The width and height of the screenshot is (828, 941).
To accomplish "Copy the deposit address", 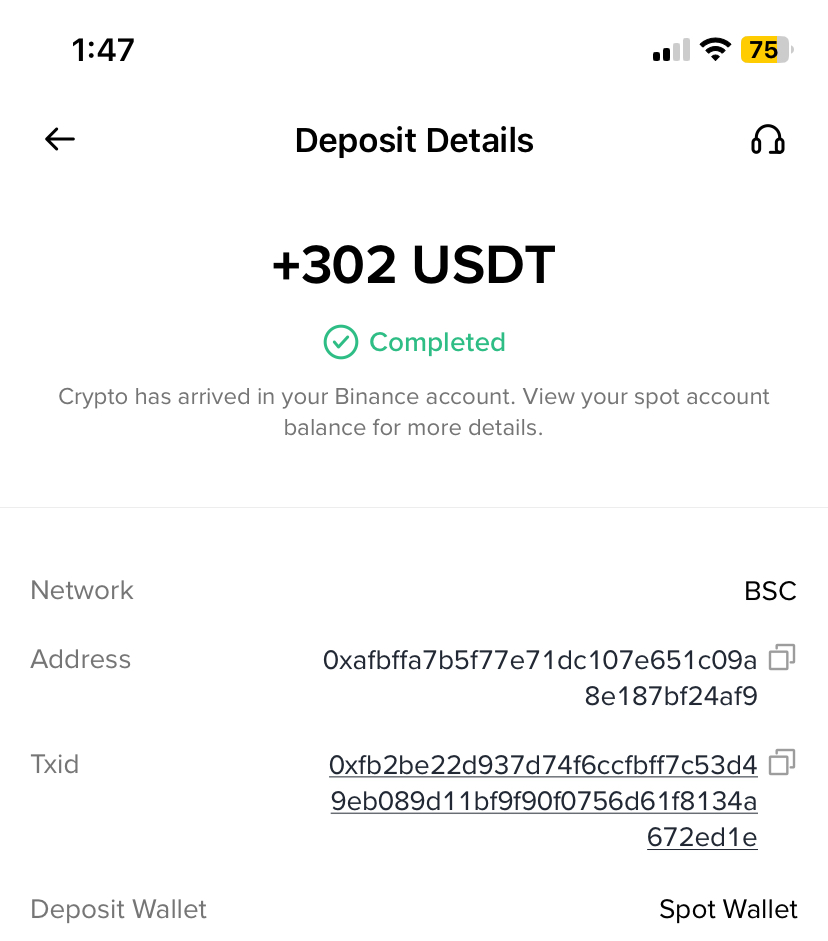I will click(782, 658).
